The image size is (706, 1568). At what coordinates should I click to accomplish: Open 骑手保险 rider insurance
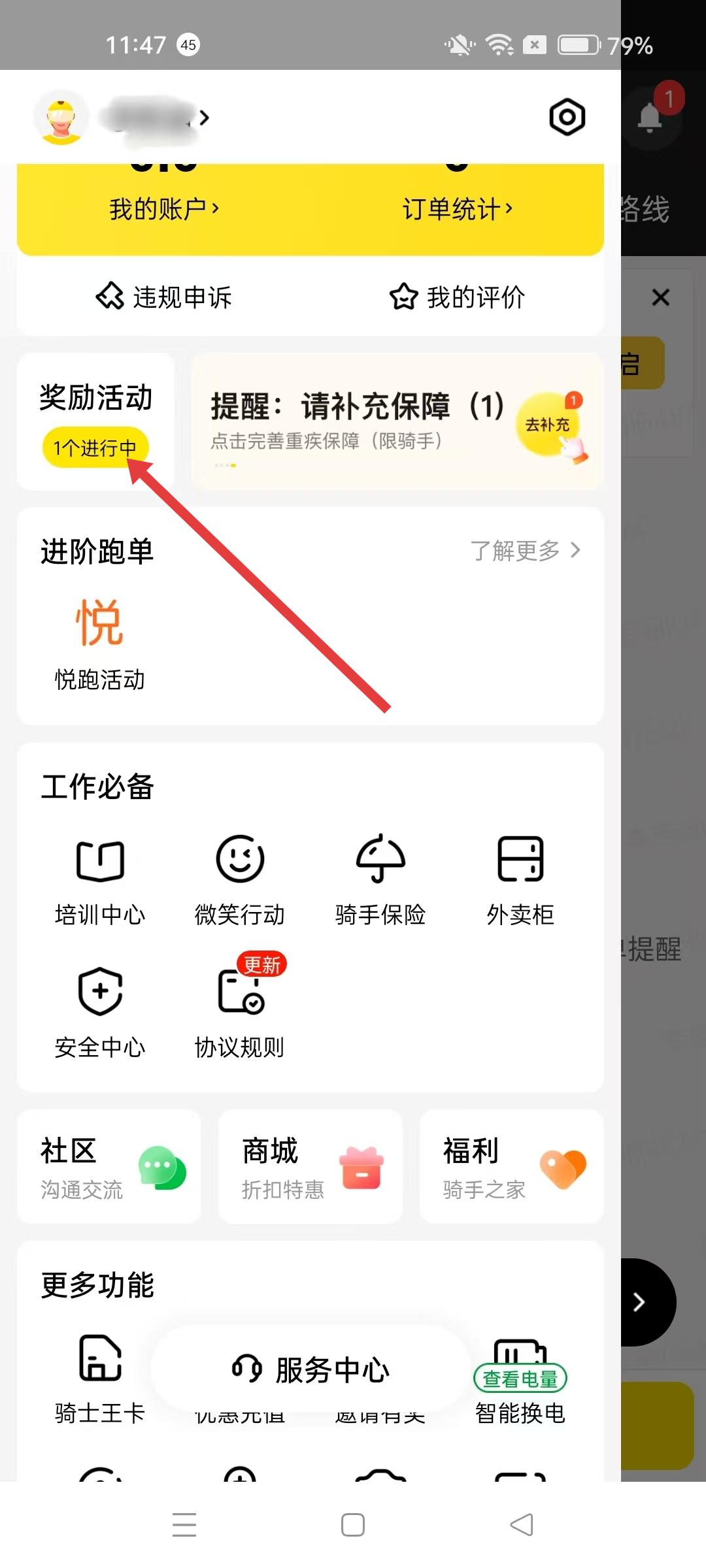point(380,879)
